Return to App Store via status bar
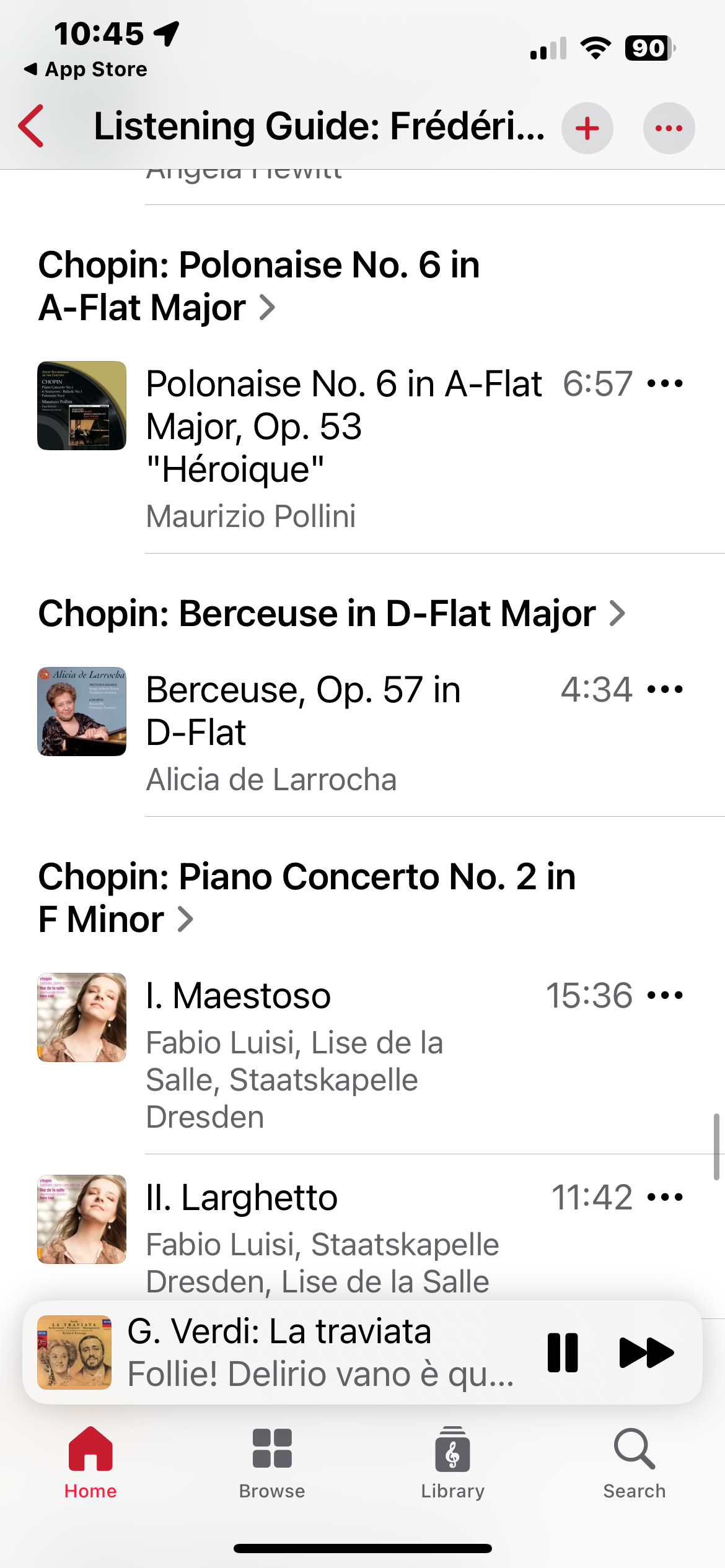The width and height of the screenshot is (725, 1568). (86, 69)
